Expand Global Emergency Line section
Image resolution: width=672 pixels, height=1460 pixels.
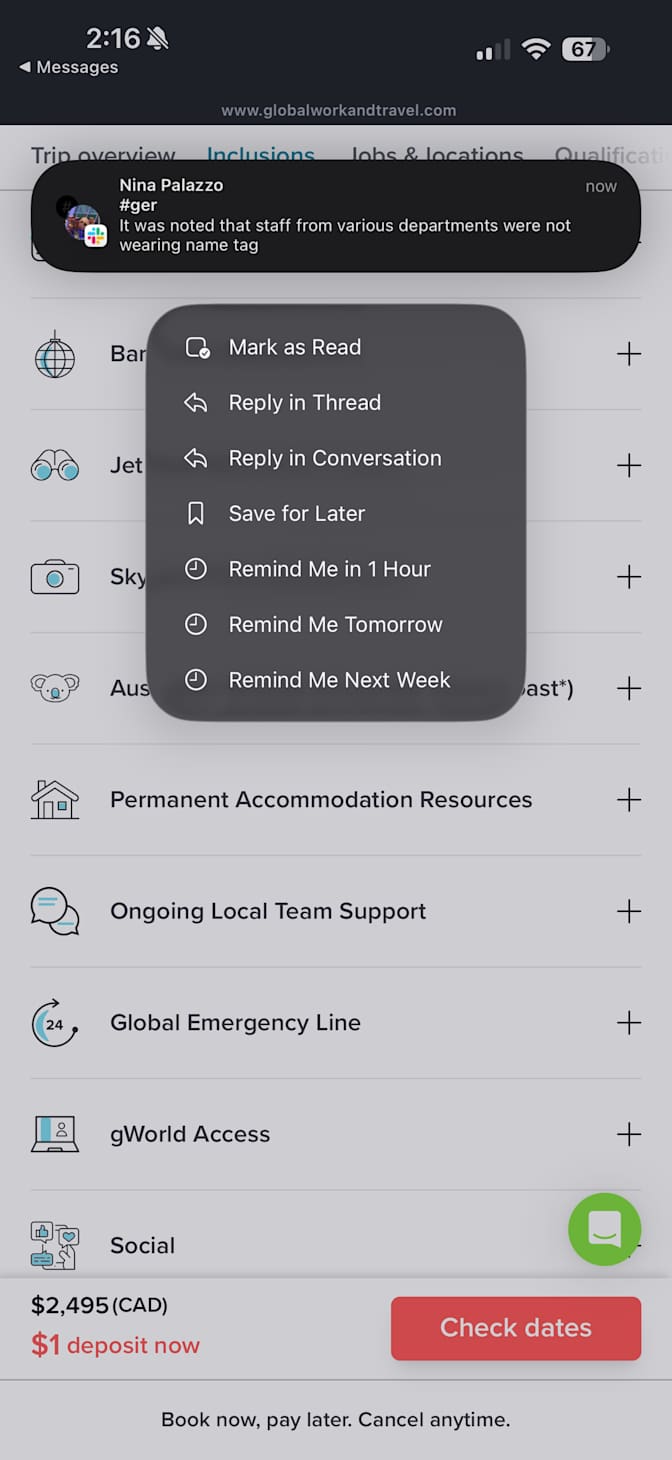pyautogui.click(x=628, y=1023)
